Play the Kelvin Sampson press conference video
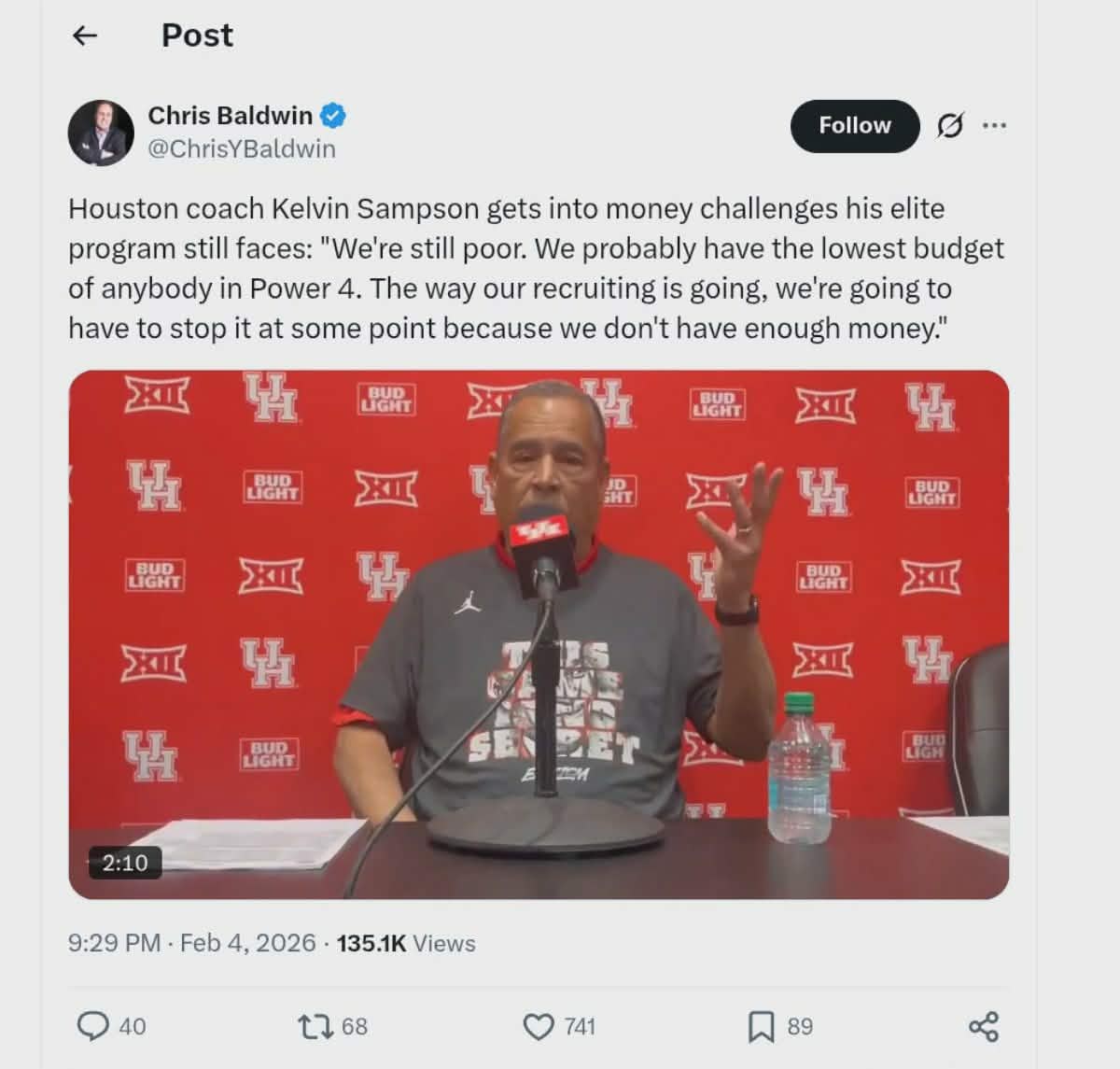 tap(539, 634)
